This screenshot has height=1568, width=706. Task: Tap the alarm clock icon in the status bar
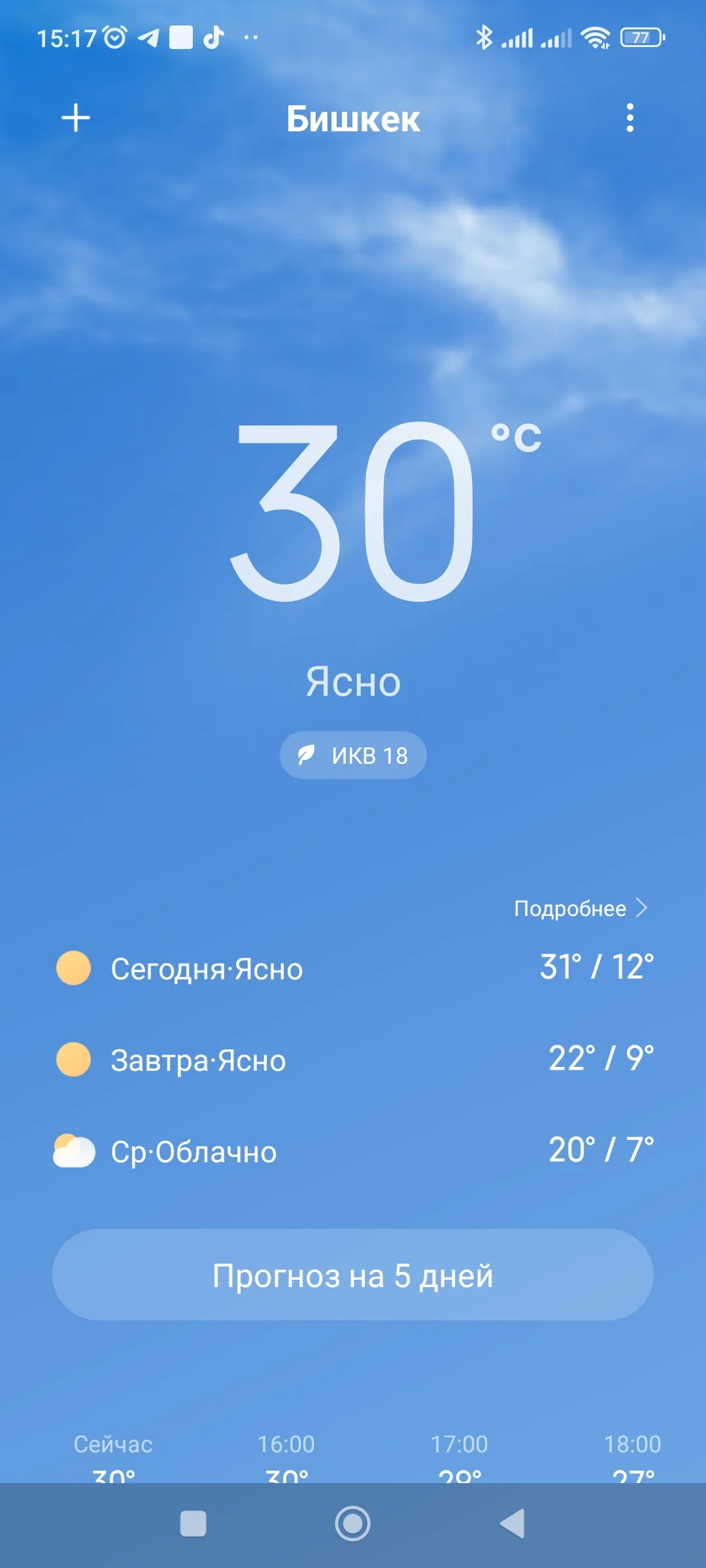115,37
